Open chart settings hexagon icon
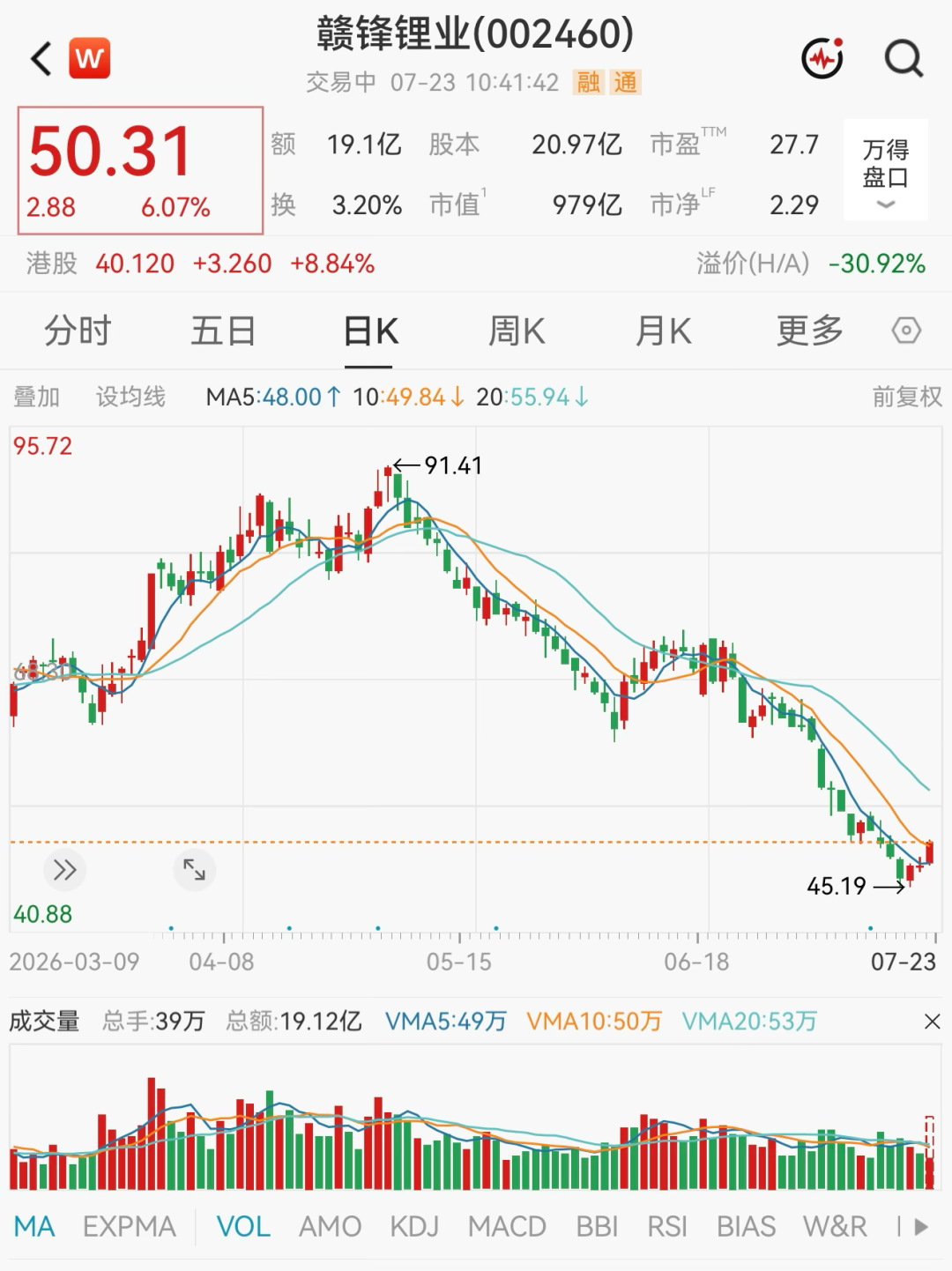The height and width of the screenshot is (1271, 952). coord(906,331)
